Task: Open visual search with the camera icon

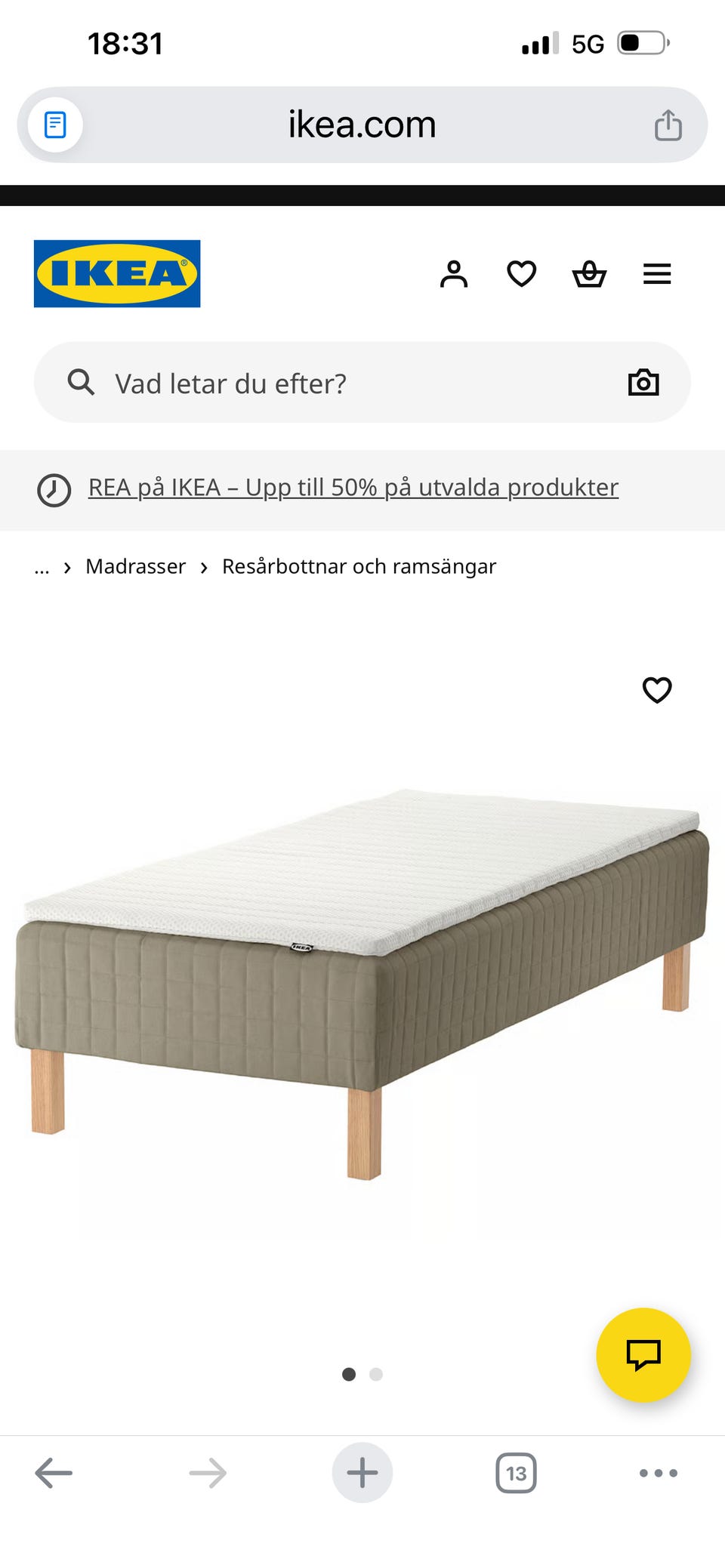Action: [643, 383]
